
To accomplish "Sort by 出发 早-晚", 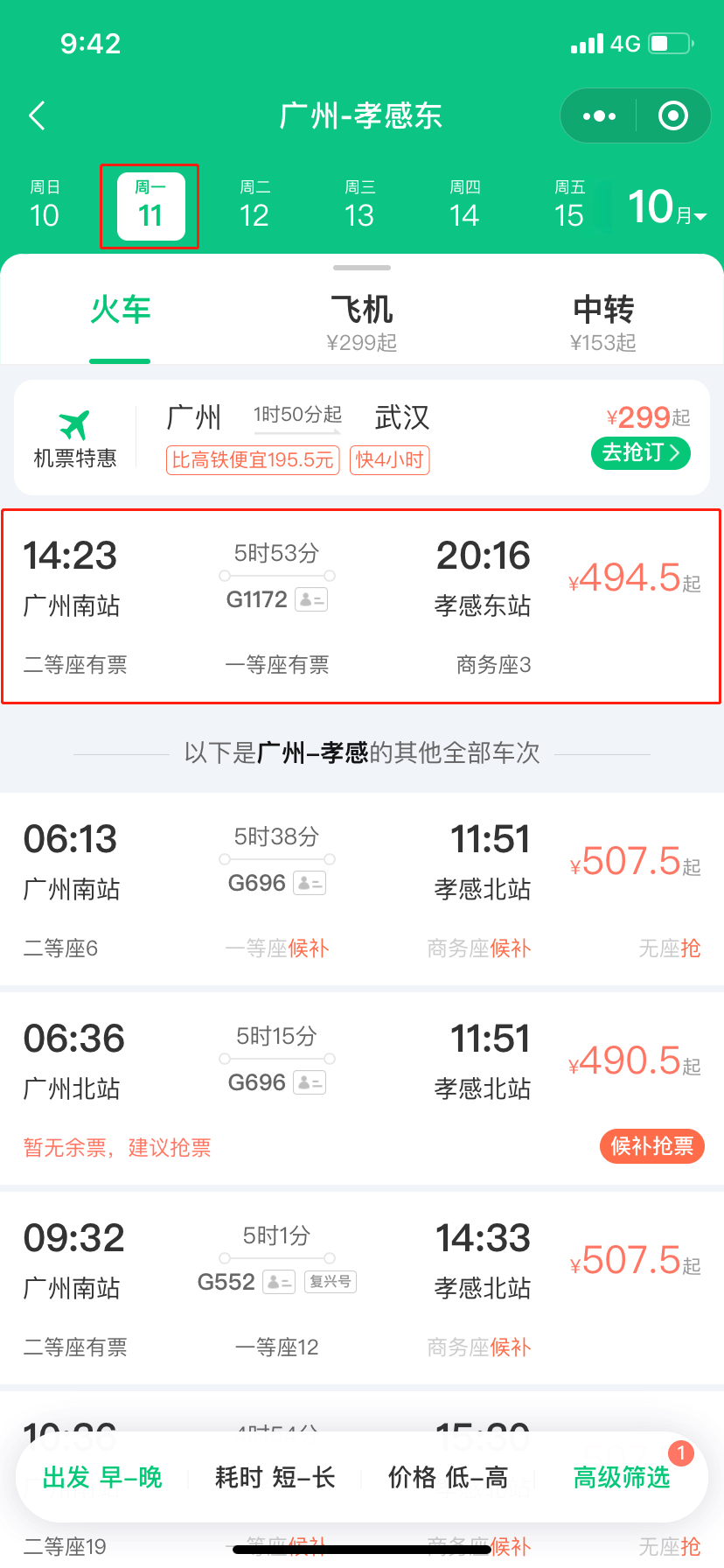I will tap(102, 1478).
